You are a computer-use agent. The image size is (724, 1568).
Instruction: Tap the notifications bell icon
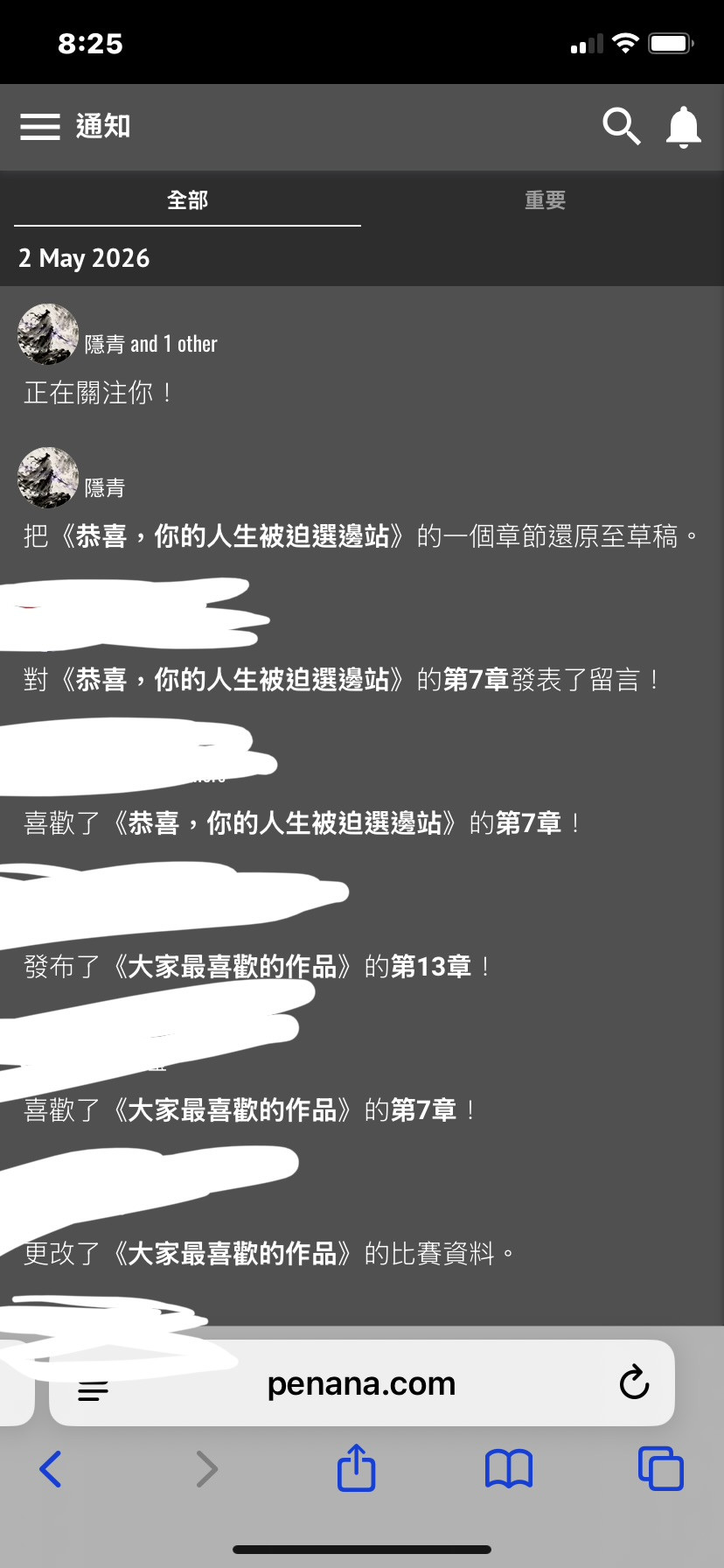(684, 128)
